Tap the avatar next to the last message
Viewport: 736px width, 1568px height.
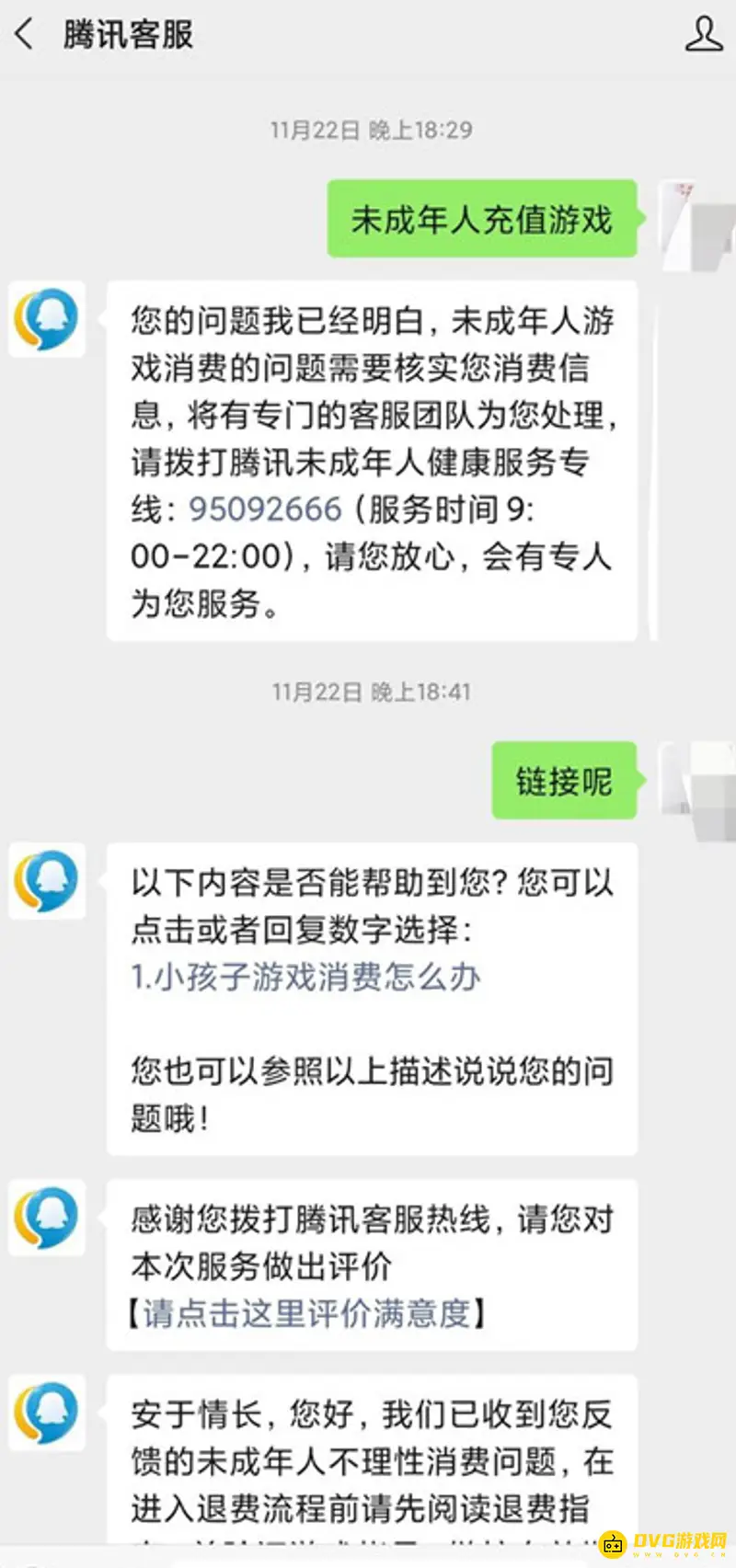[x=46, y=1413]
